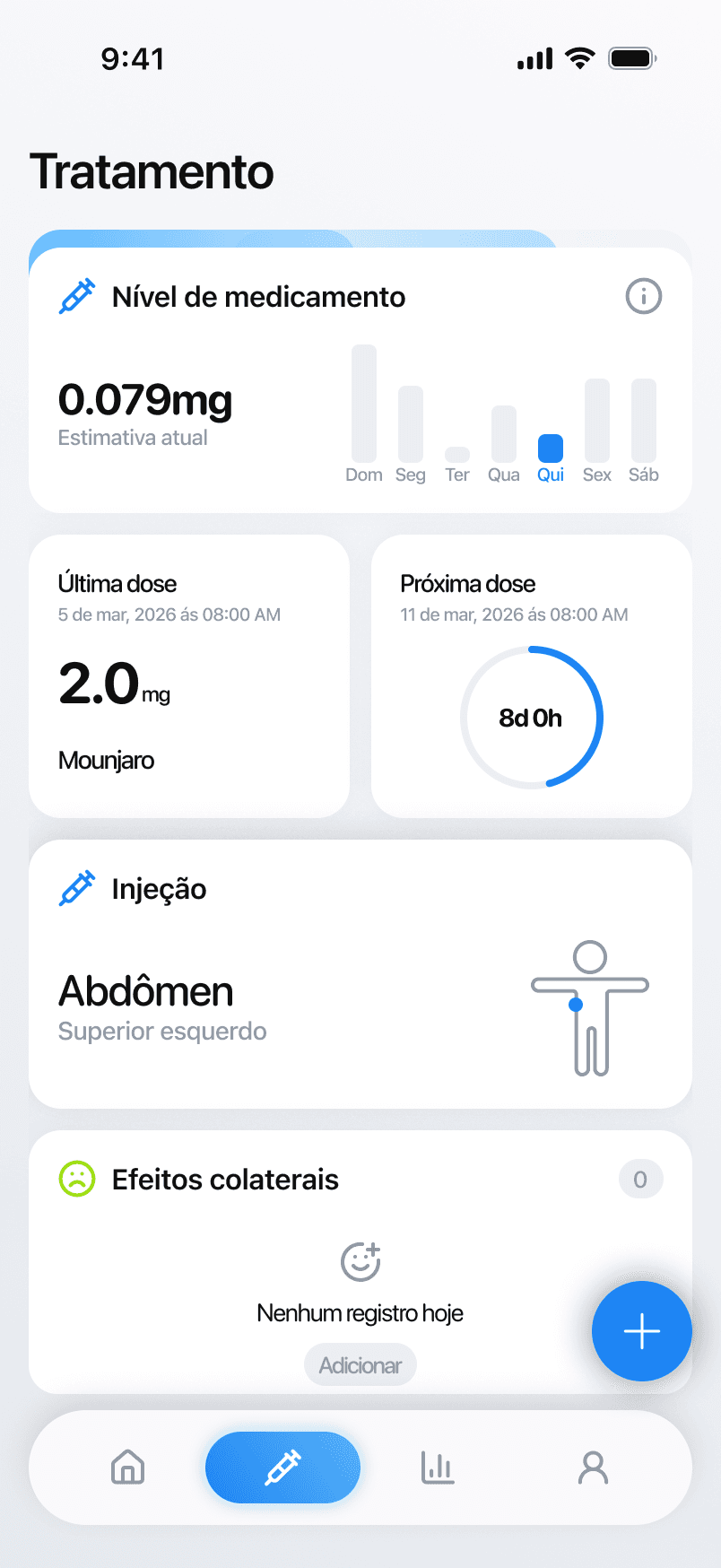
Task: Select the Qui bar in the chart
Action: [x=550, y=449]
